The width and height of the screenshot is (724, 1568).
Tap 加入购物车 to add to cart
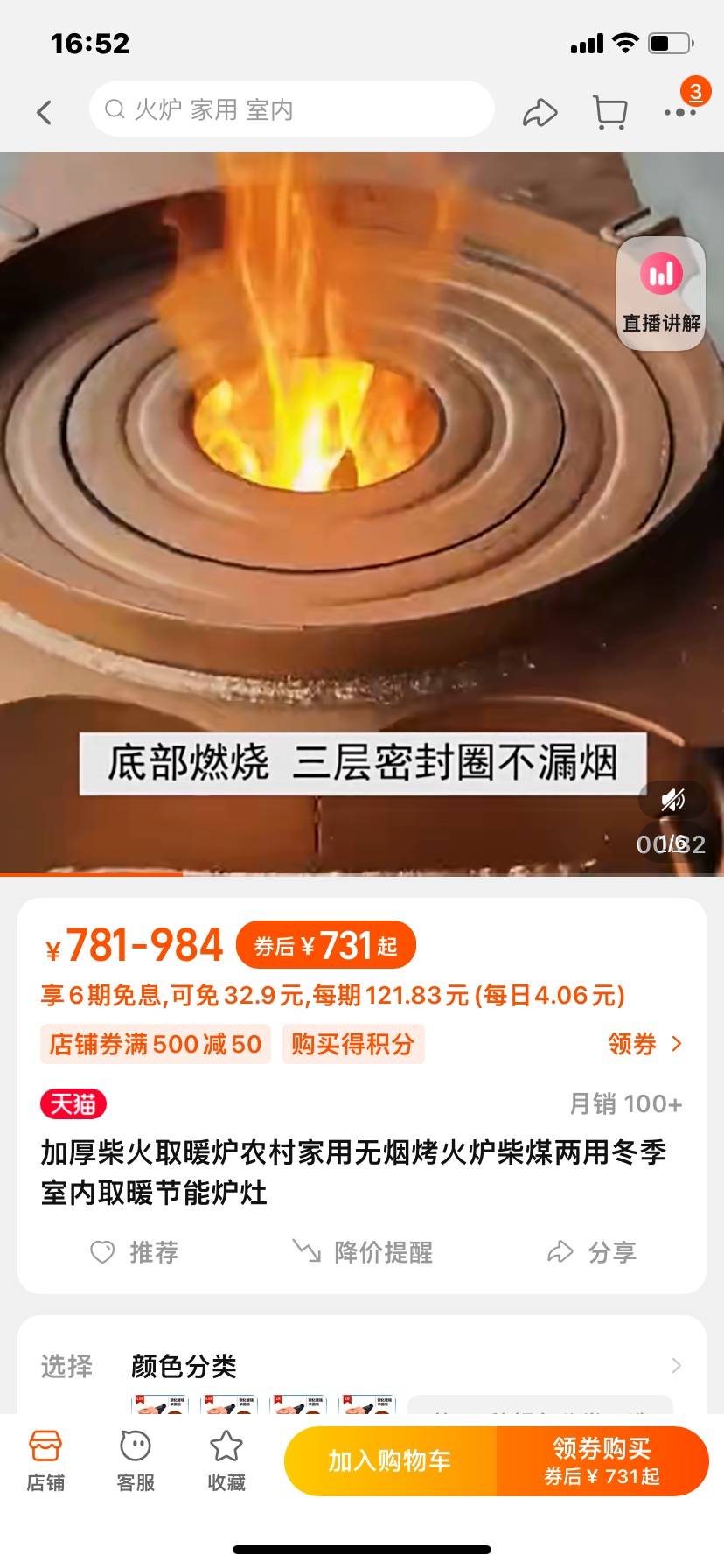point(390,1460)
